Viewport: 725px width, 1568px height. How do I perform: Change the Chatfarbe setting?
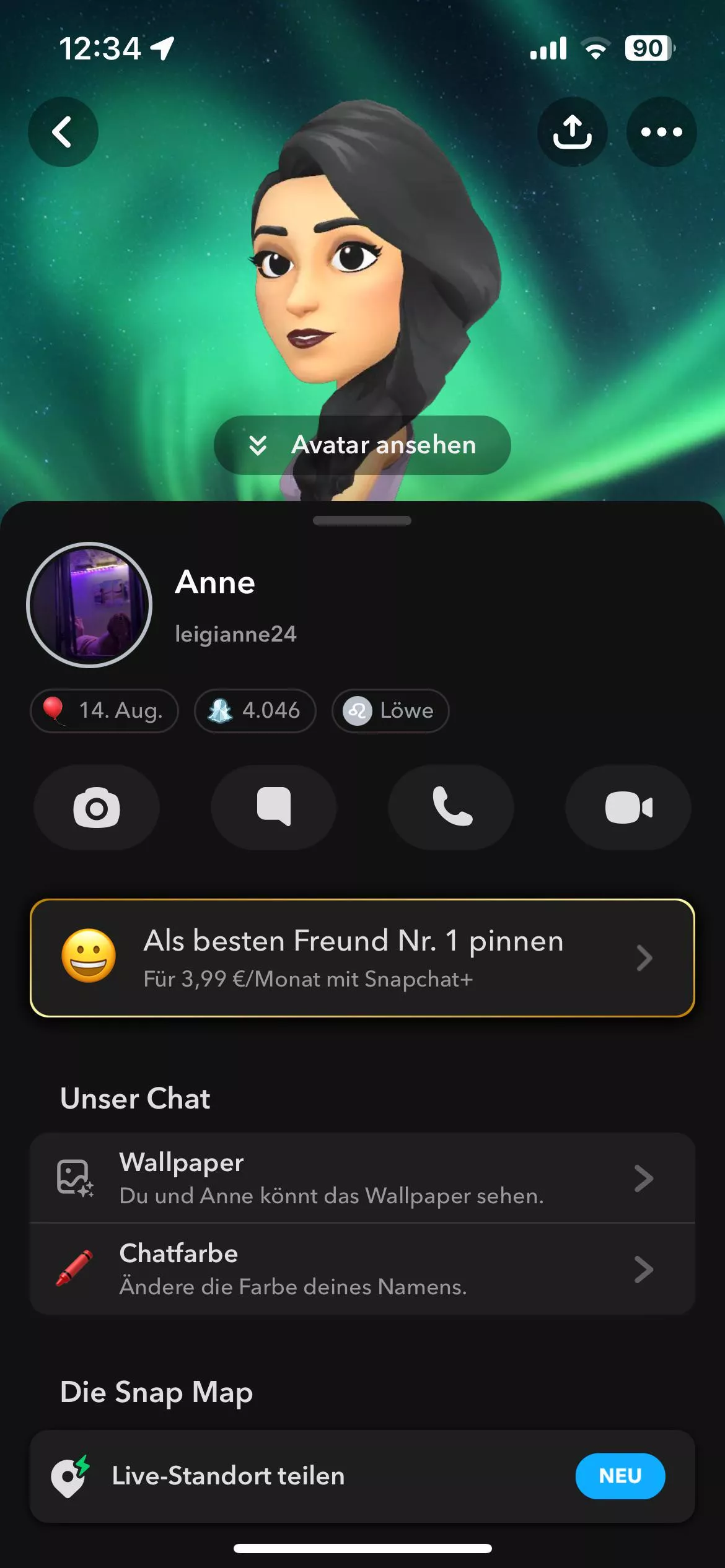point(362,1269)
